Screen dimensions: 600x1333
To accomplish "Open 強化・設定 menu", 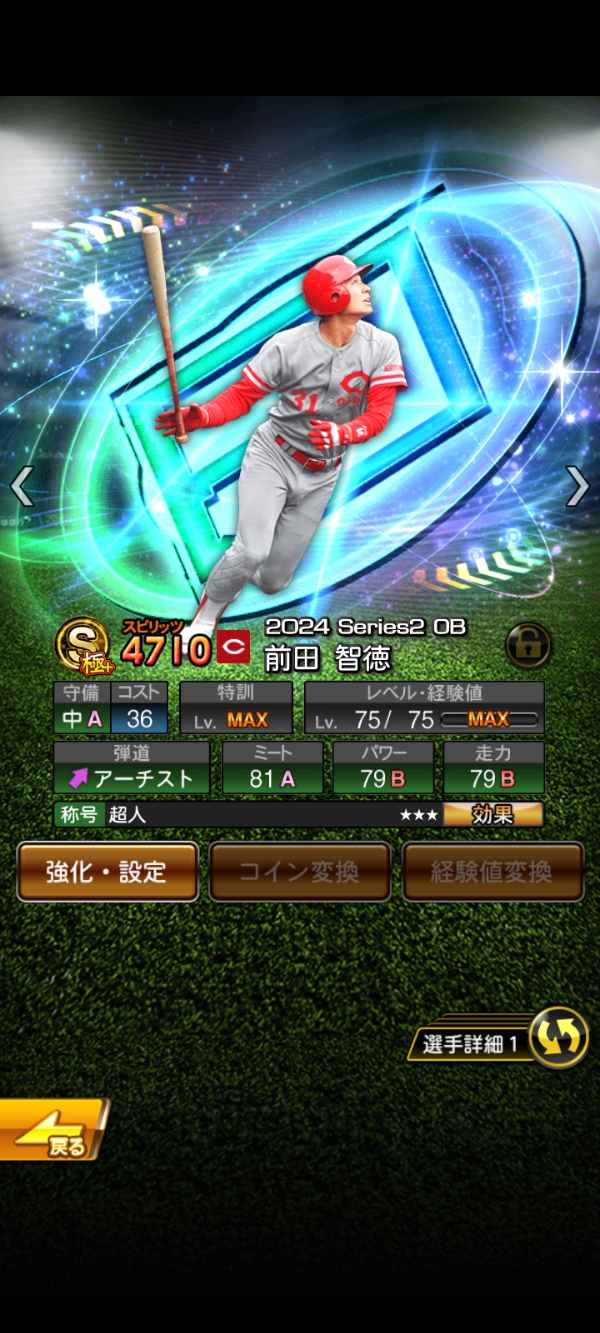I will pyautogui.click(x=107, y=871).
